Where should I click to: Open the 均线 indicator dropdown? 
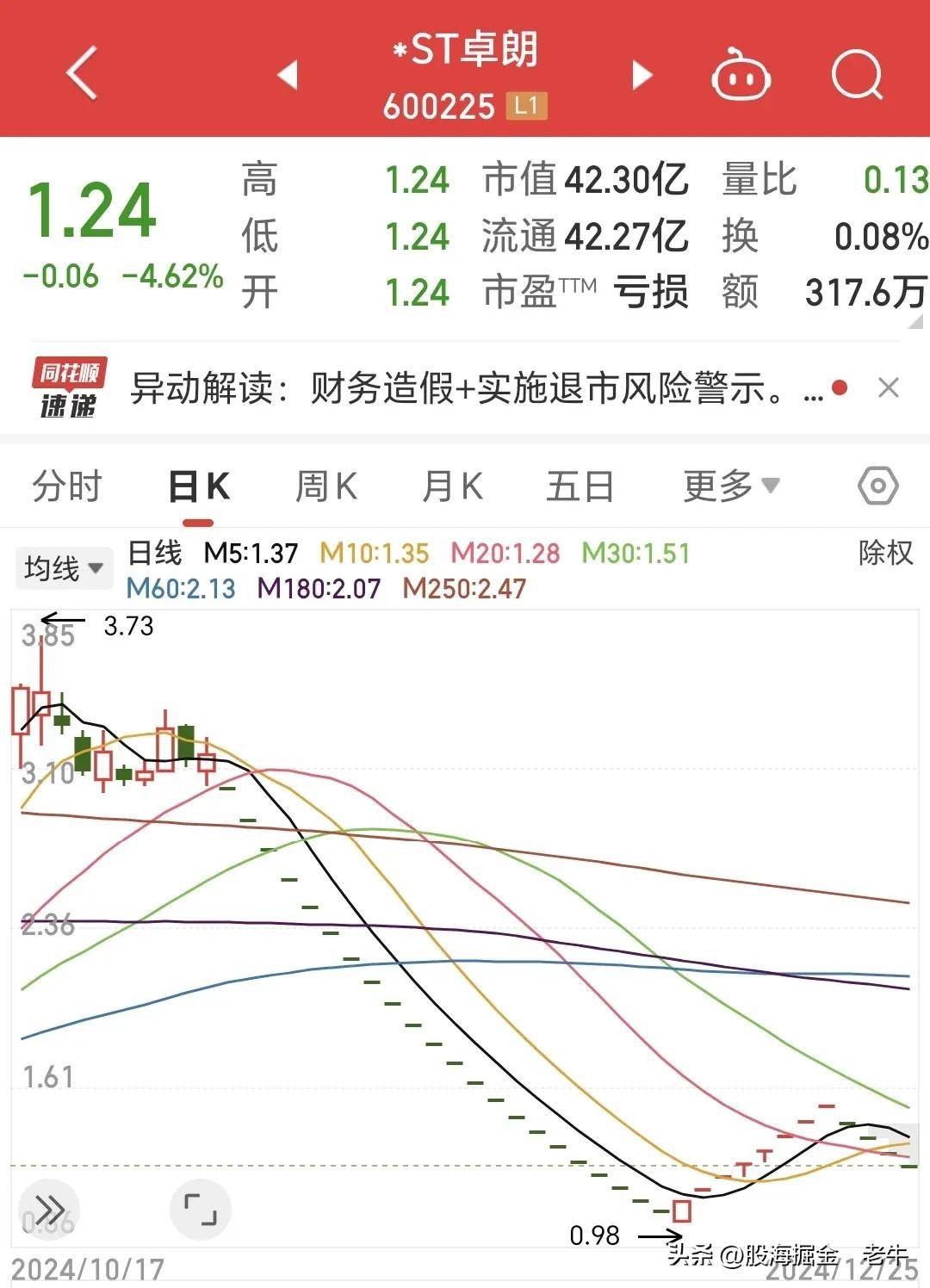62,567
